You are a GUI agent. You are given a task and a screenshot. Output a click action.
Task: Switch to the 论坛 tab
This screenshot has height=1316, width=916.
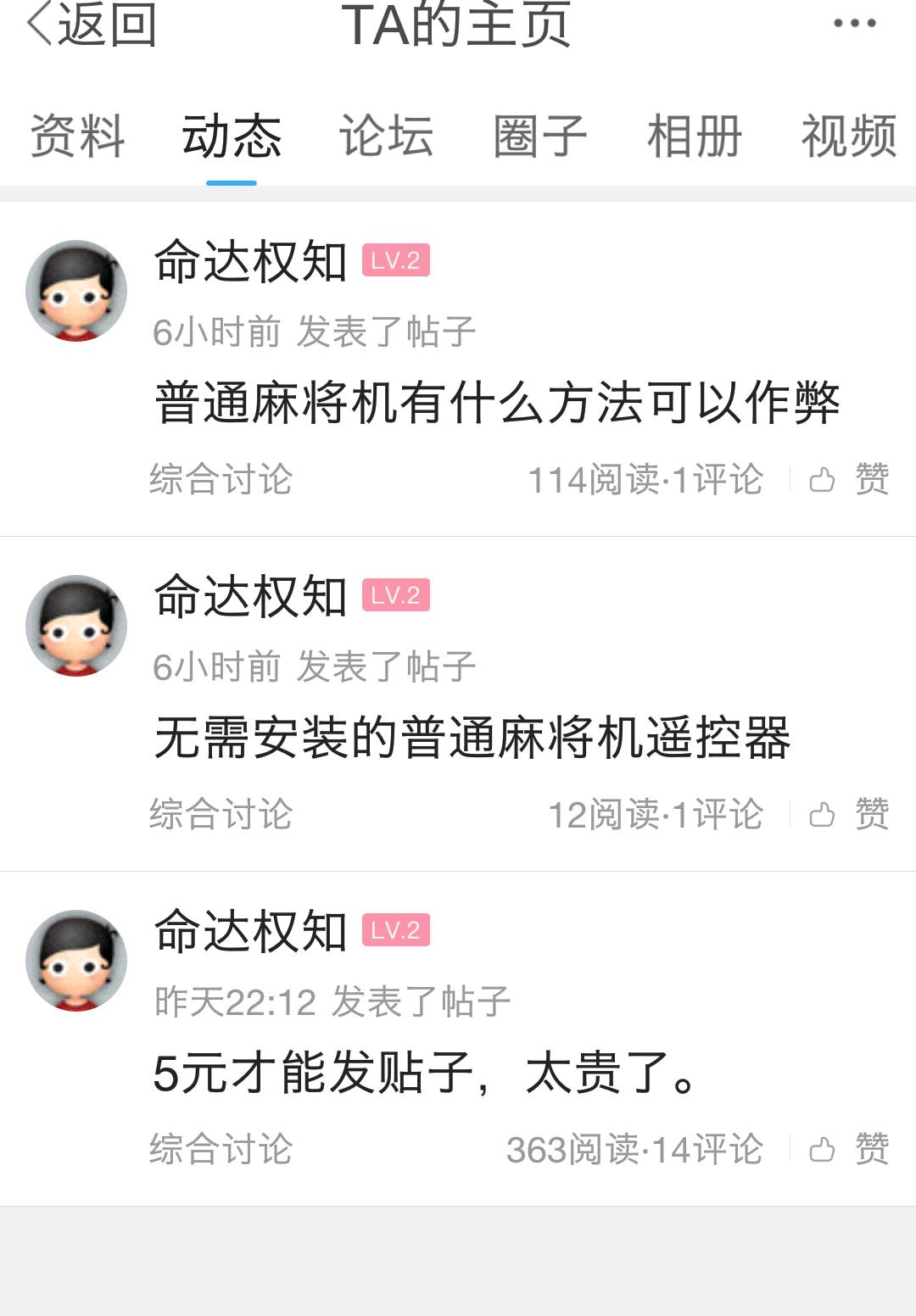386,136
